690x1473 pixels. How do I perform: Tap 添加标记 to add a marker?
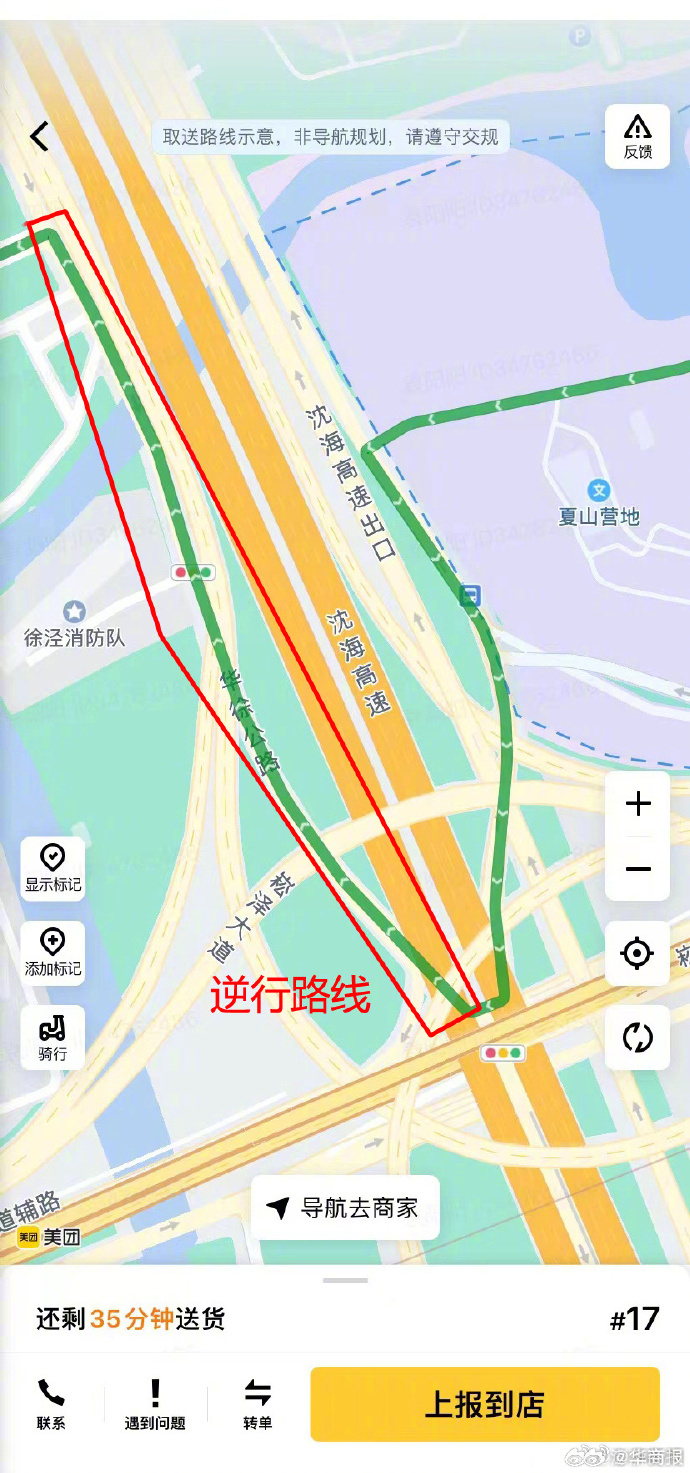click(x=53, y=952)
